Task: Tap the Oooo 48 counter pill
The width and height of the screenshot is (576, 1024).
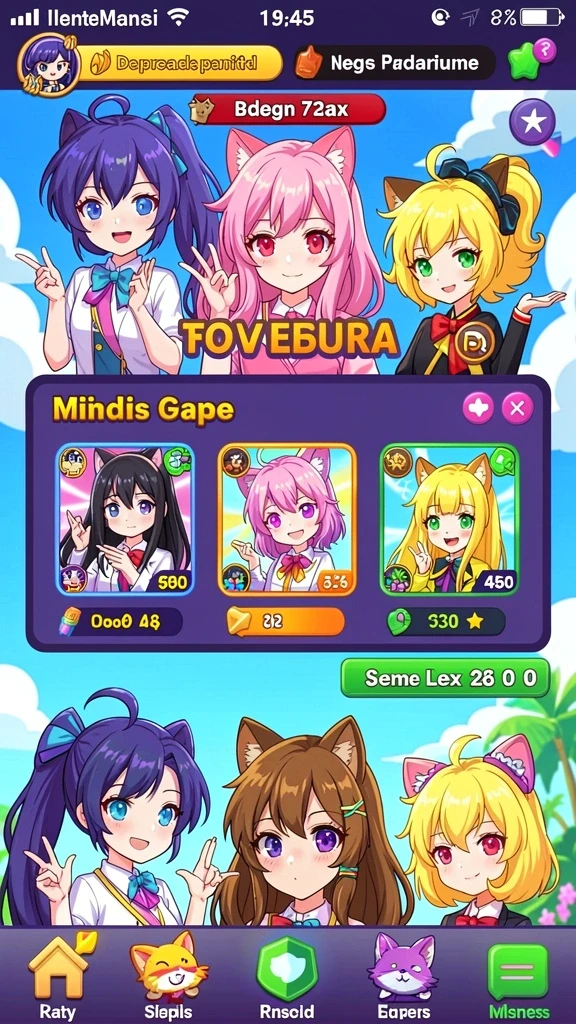Action: 120,622
